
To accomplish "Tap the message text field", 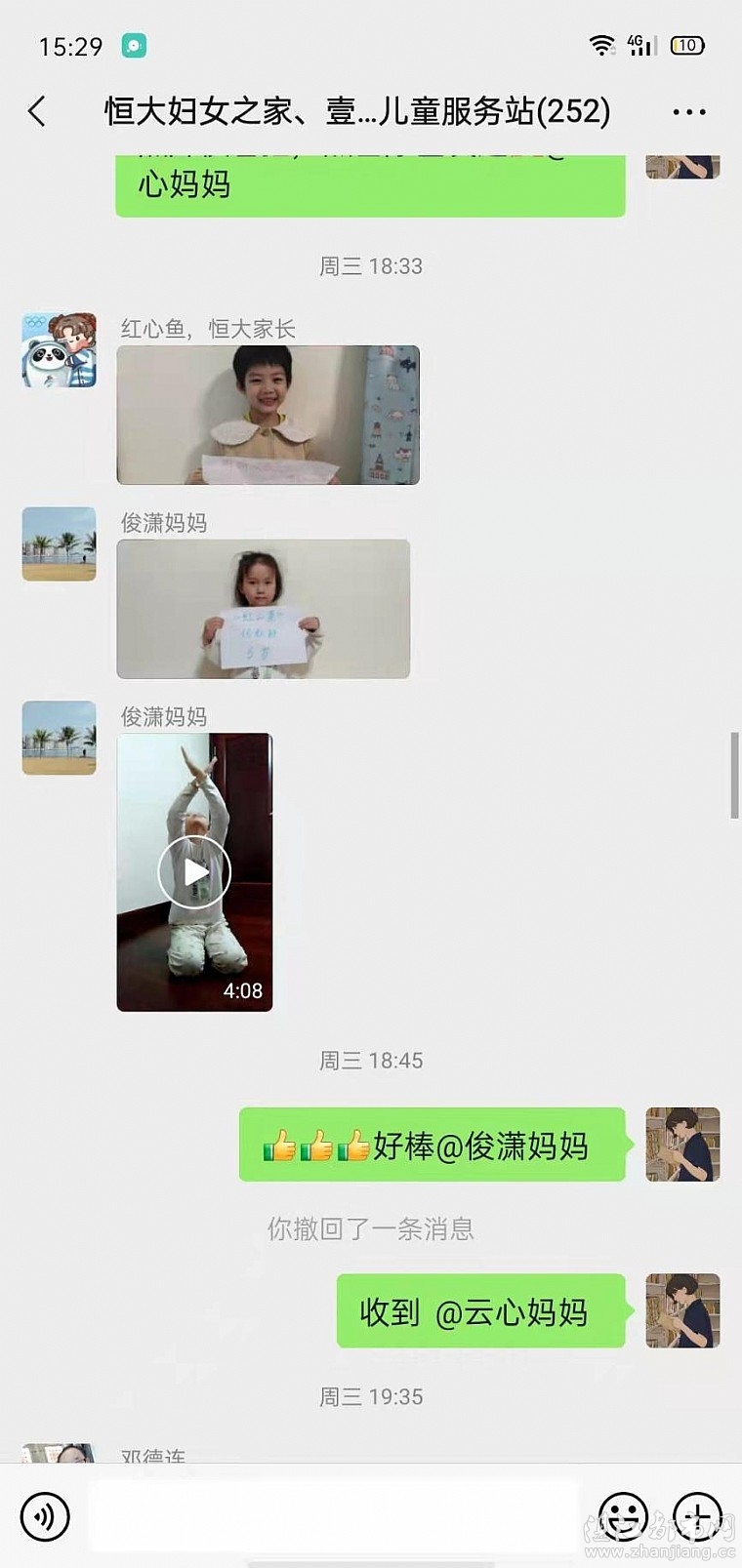I will tap(332, 1516).
